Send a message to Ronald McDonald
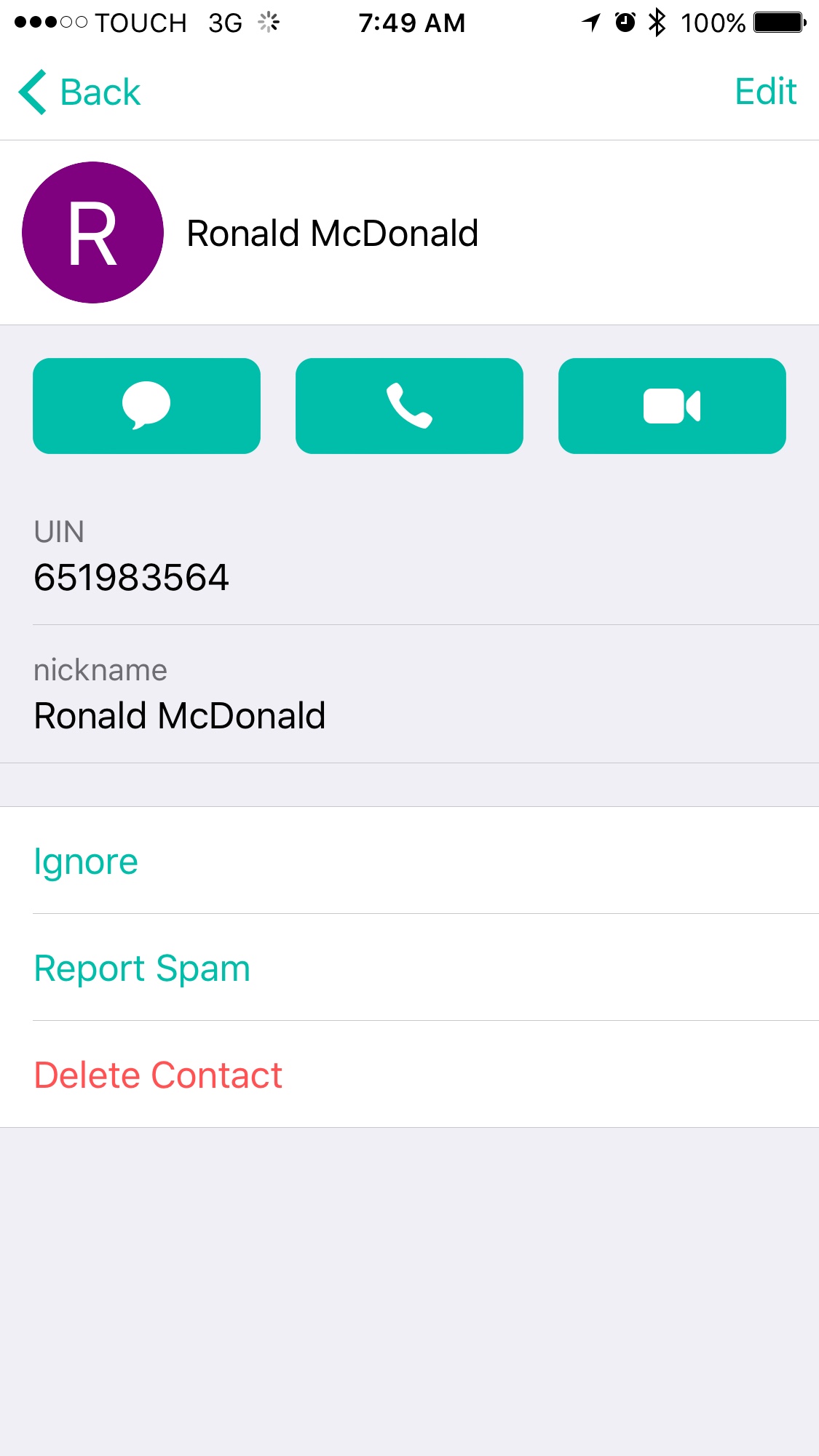 [x=146, y=406]
